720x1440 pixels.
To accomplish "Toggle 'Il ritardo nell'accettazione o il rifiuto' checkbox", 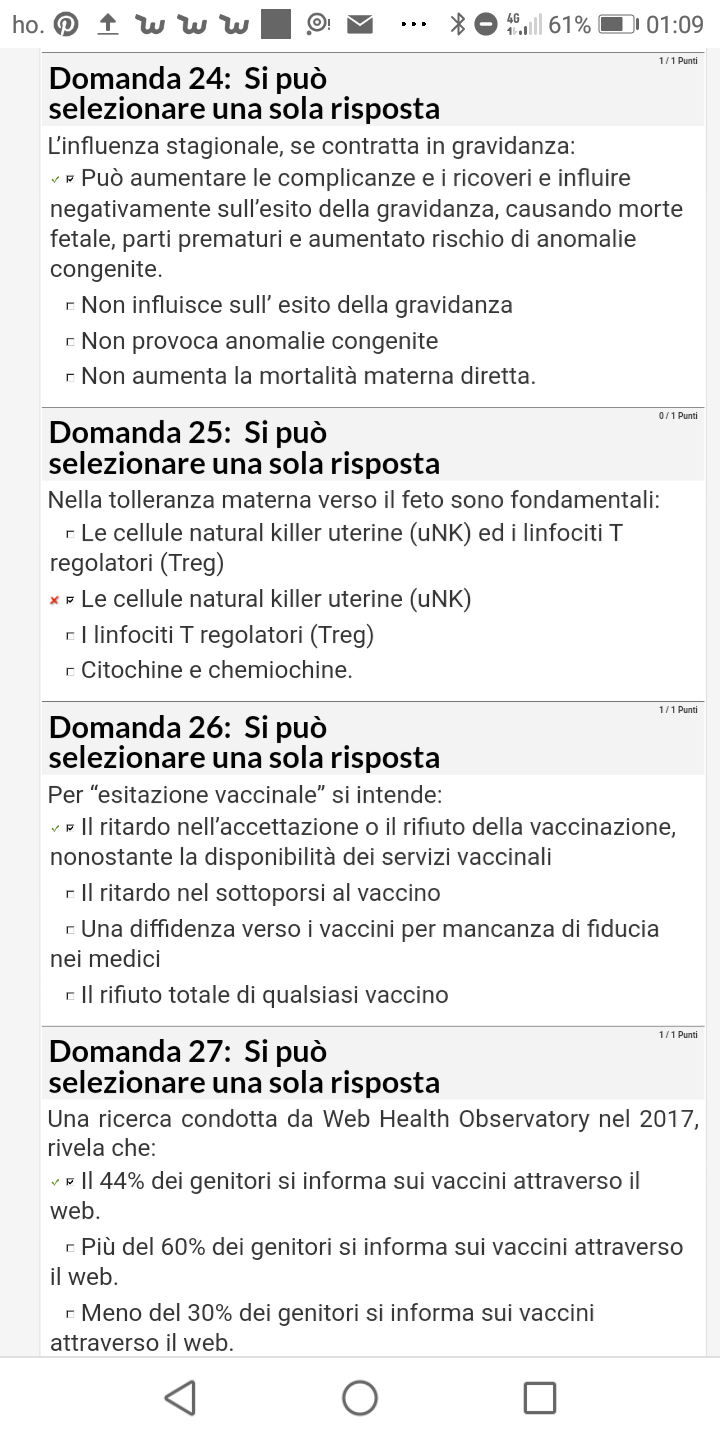I will tap(70, 828).
